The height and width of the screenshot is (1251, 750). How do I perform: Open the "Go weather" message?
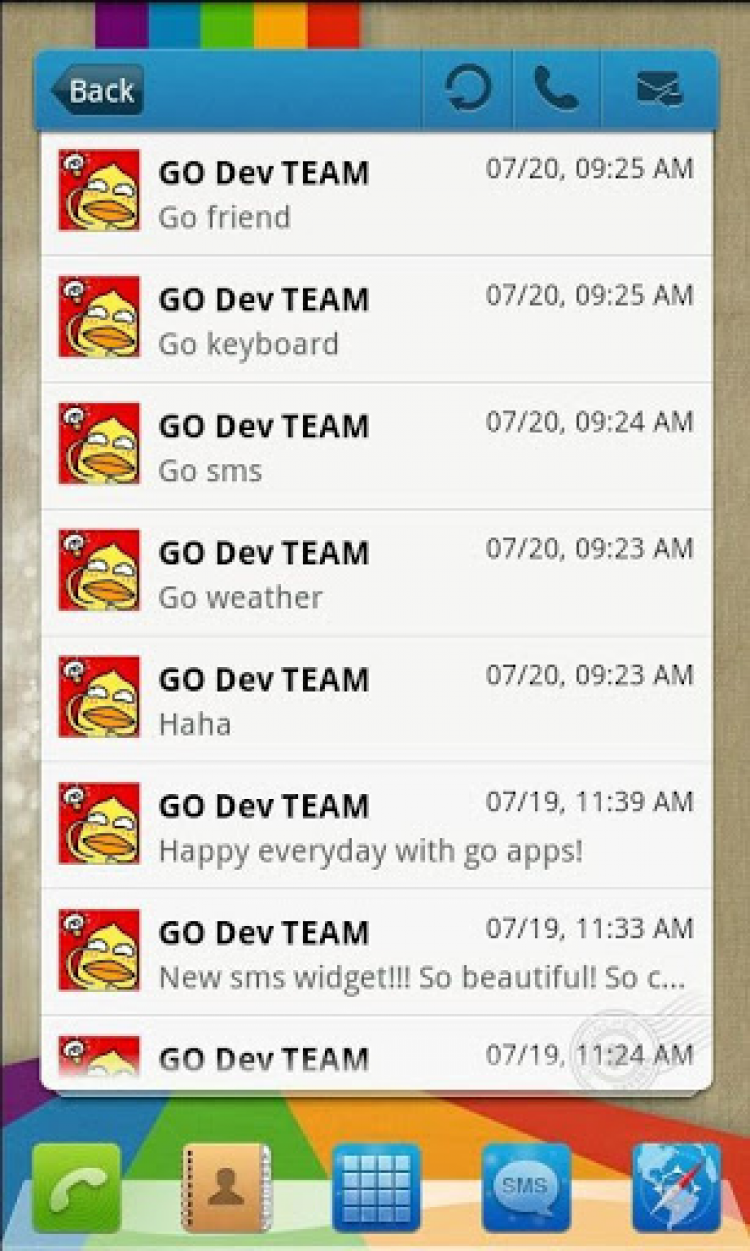coord(376,573)
